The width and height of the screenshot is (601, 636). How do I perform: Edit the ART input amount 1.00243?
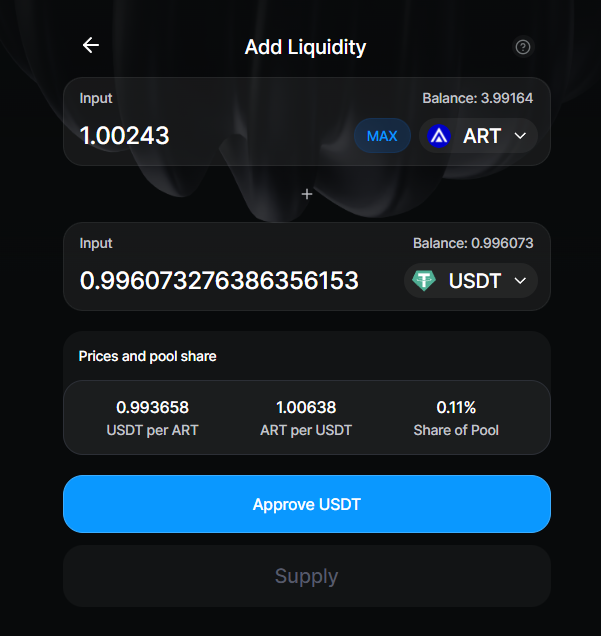pos(125,136)
